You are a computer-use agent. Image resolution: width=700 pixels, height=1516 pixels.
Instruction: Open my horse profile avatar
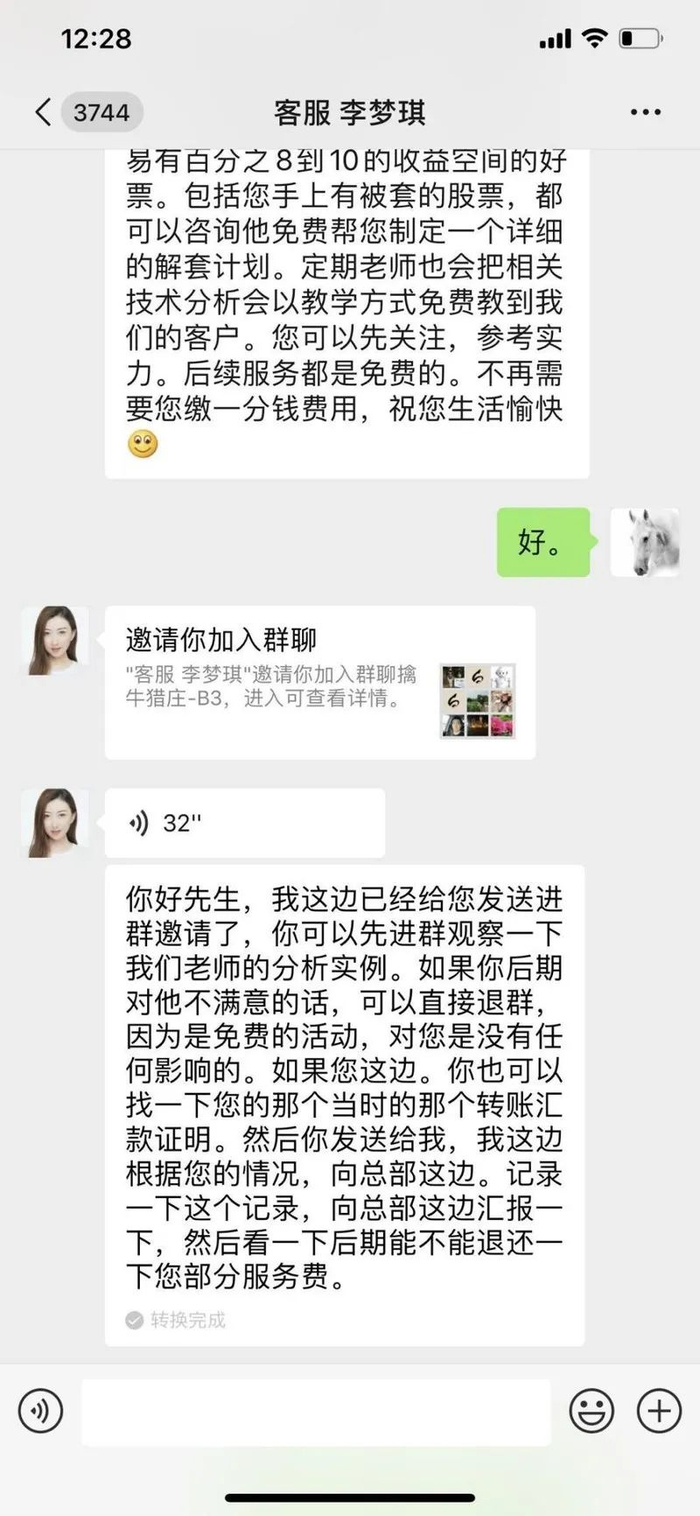pos(645,543)
